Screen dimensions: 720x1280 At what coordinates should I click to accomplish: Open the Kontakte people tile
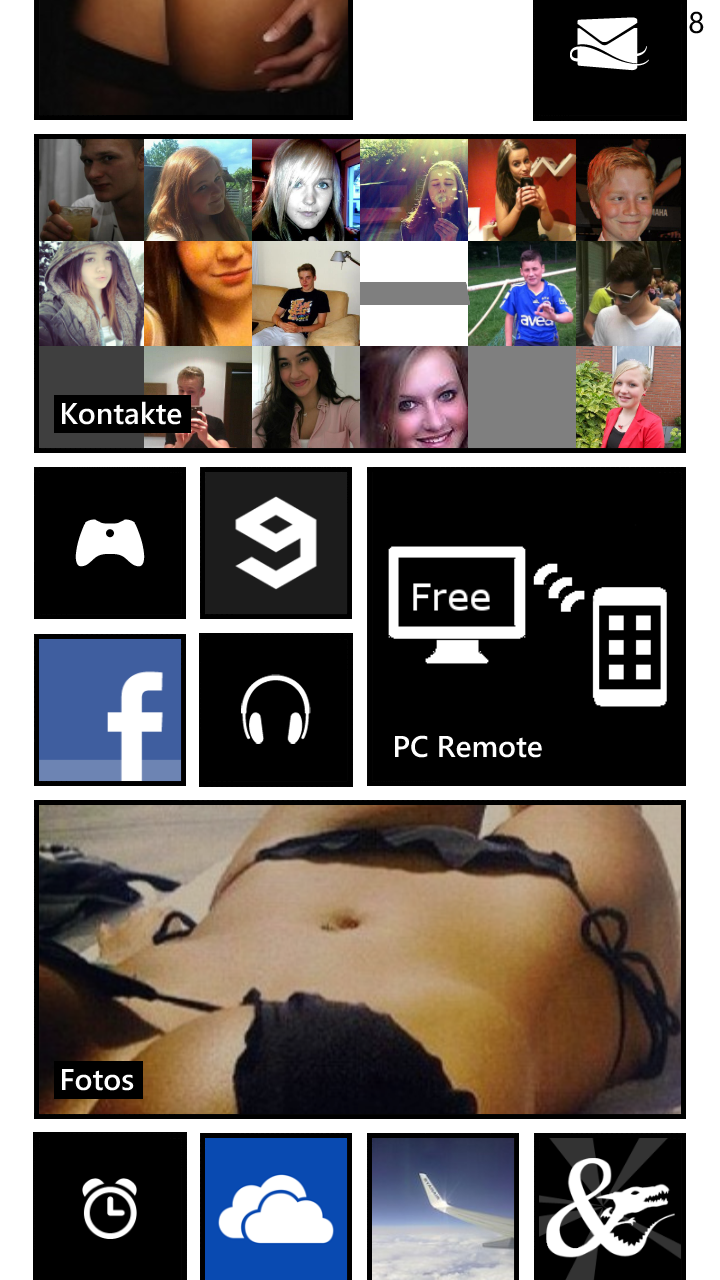coord(360,293)
